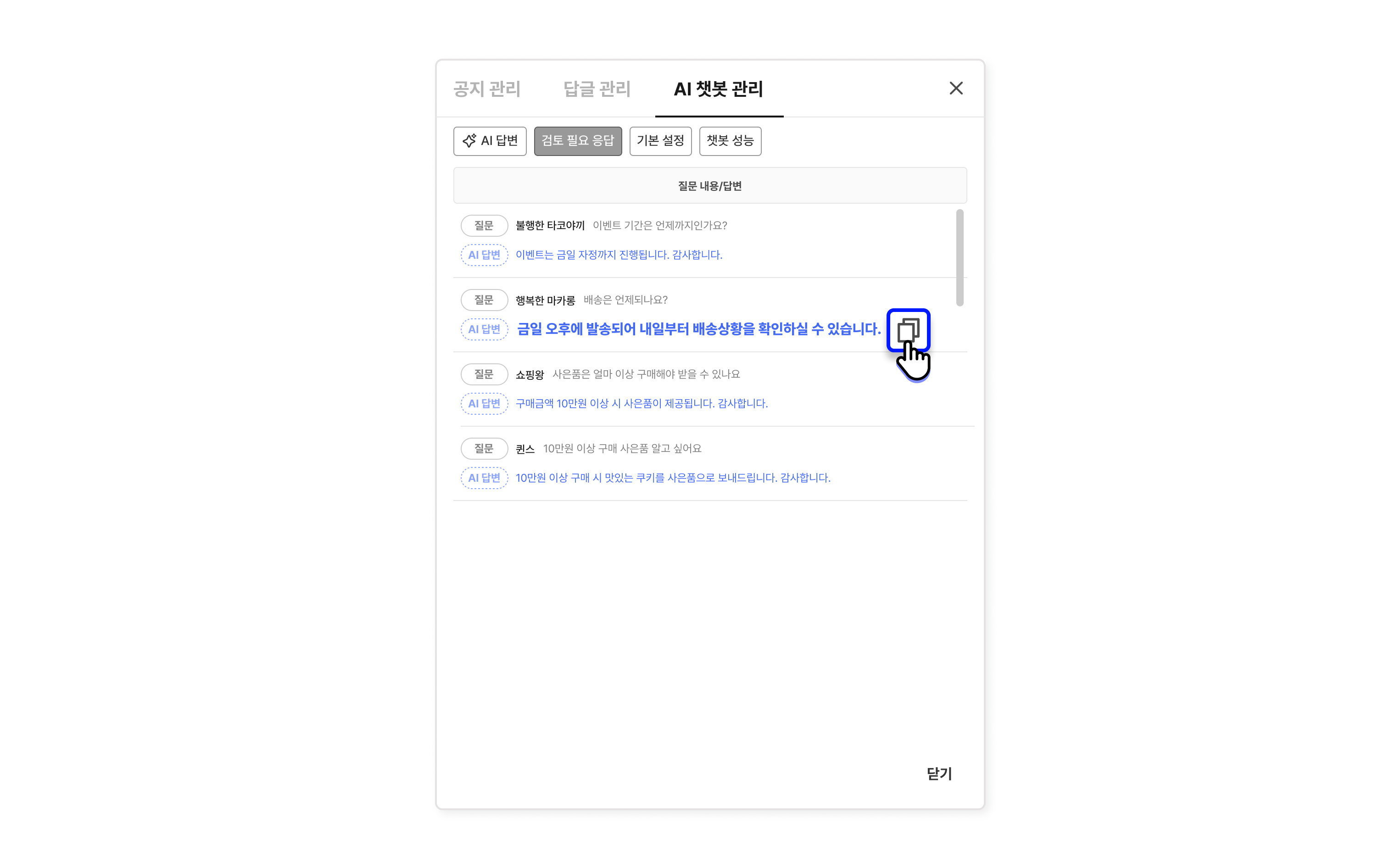Select the AI 챗봇 관리 tab

coord(718,89)
